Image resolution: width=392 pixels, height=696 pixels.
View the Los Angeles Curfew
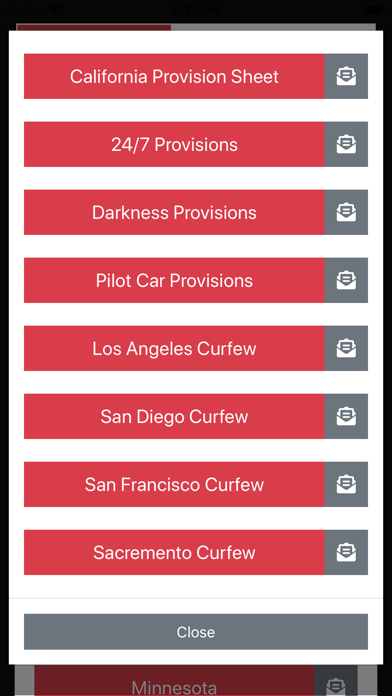point(174,348)
